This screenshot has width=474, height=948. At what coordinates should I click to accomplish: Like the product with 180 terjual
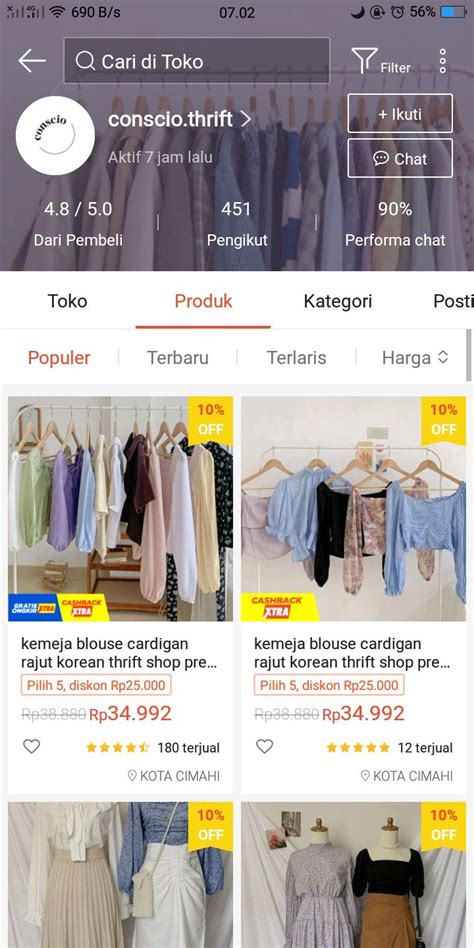(x=31, y=747)
